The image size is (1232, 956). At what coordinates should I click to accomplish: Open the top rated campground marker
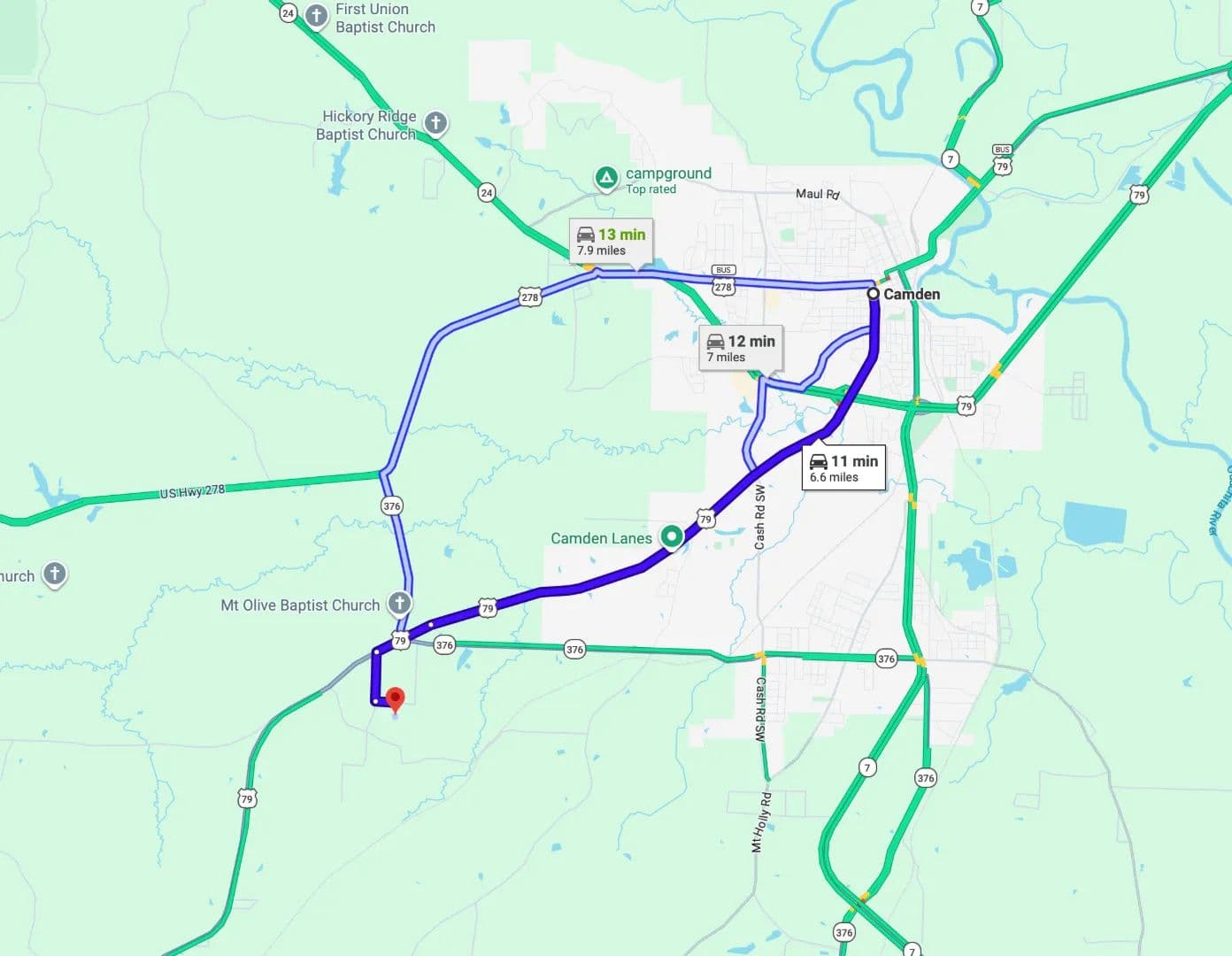pos(606,179)
